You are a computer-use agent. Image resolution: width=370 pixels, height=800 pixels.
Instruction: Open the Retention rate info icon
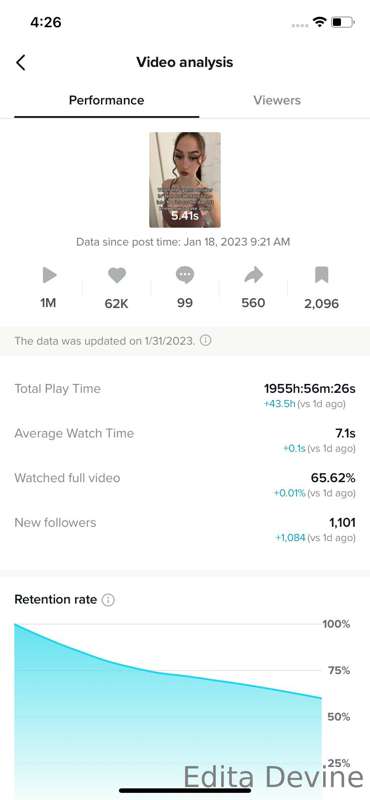coord(108,600)
